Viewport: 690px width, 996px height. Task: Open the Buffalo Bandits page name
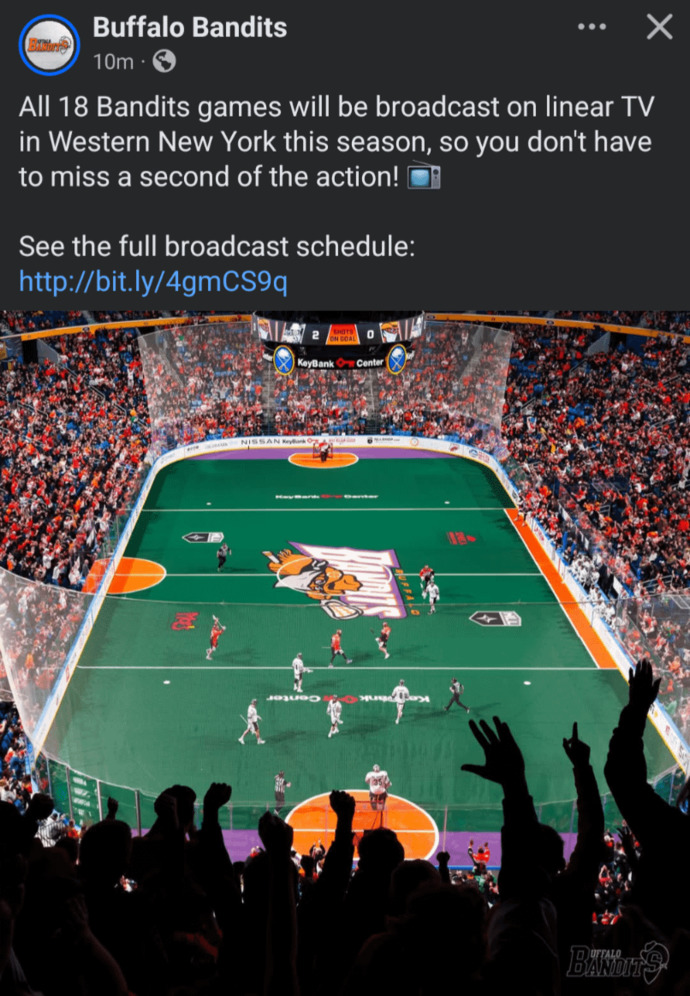click(x=190, y=28)
